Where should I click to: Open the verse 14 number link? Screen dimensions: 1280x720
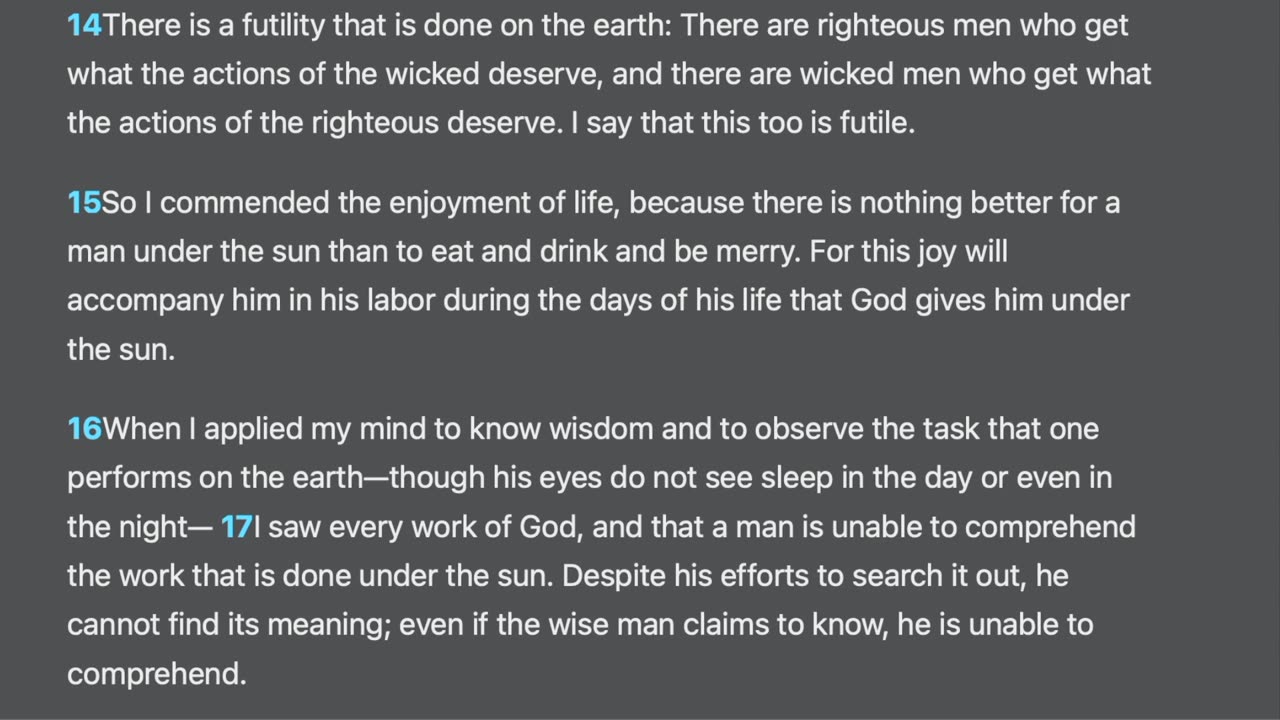[84, 26]
